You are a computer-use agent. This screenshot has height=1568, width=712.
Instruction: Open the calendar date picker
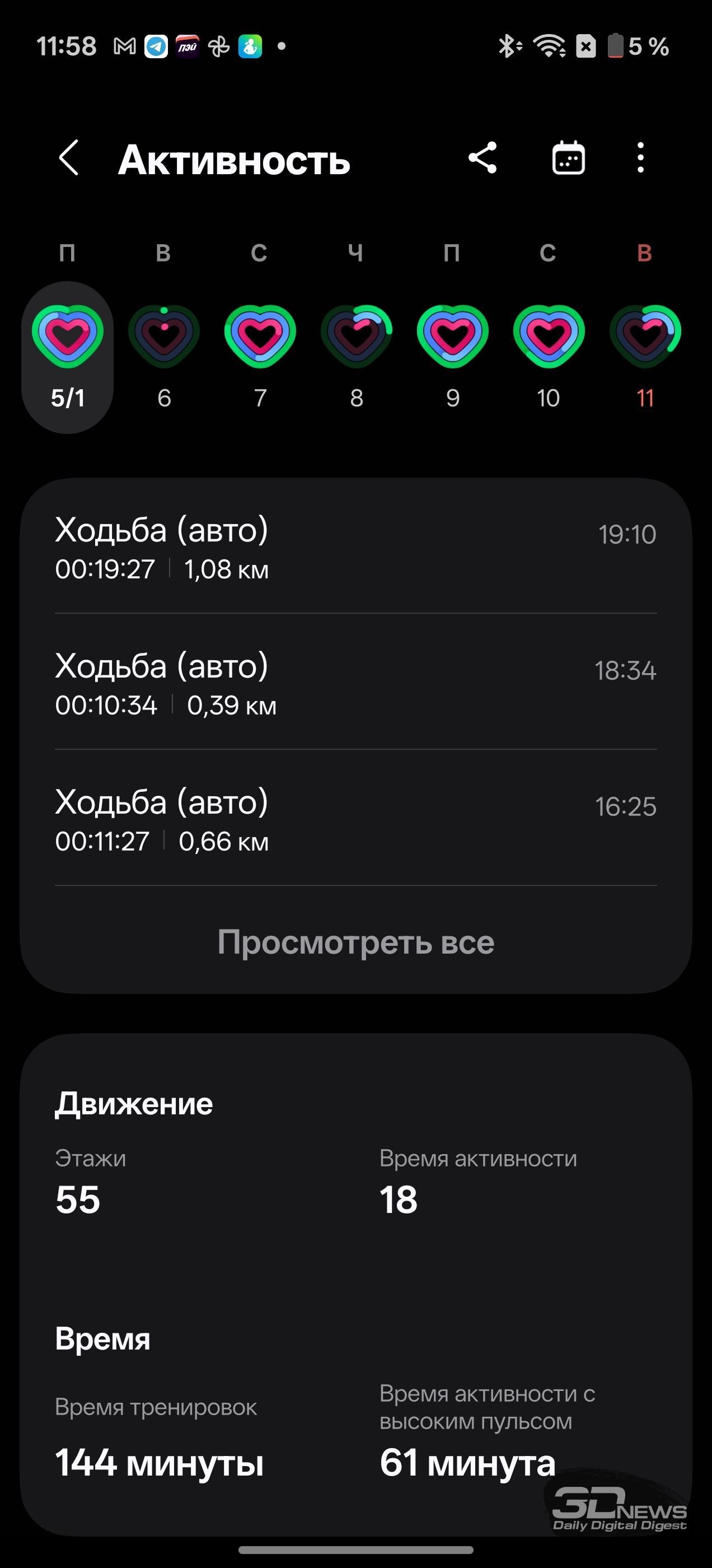click(x=568, y=158)
